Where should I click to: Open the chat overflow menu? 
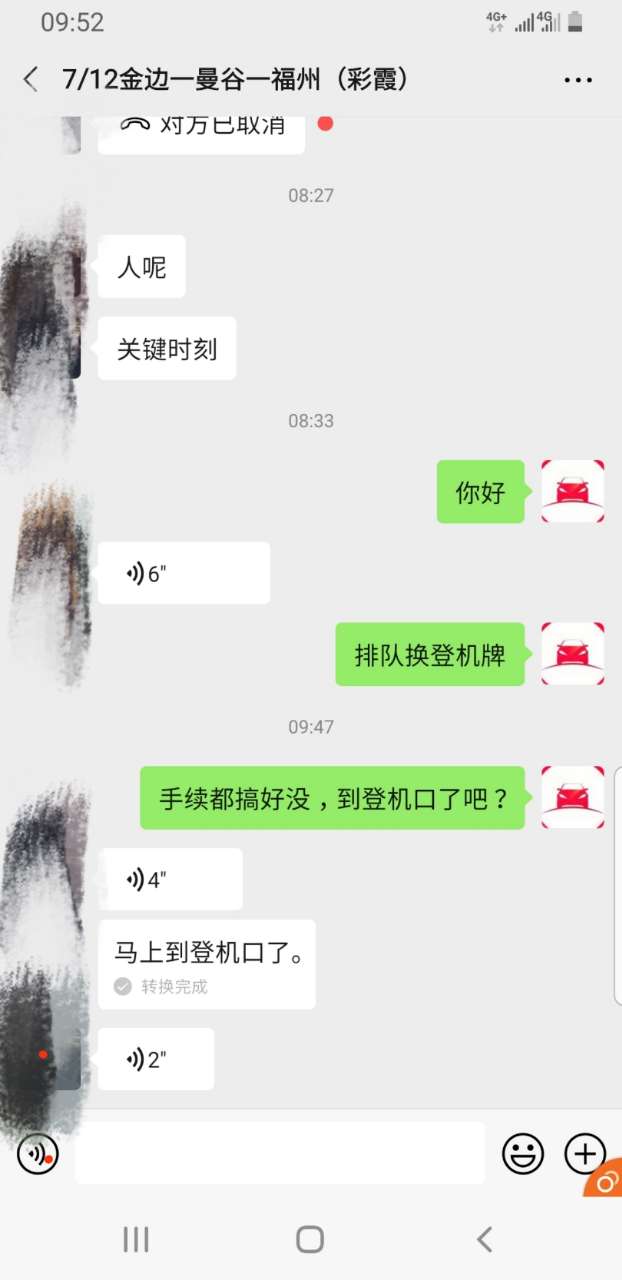click(578, 80)
